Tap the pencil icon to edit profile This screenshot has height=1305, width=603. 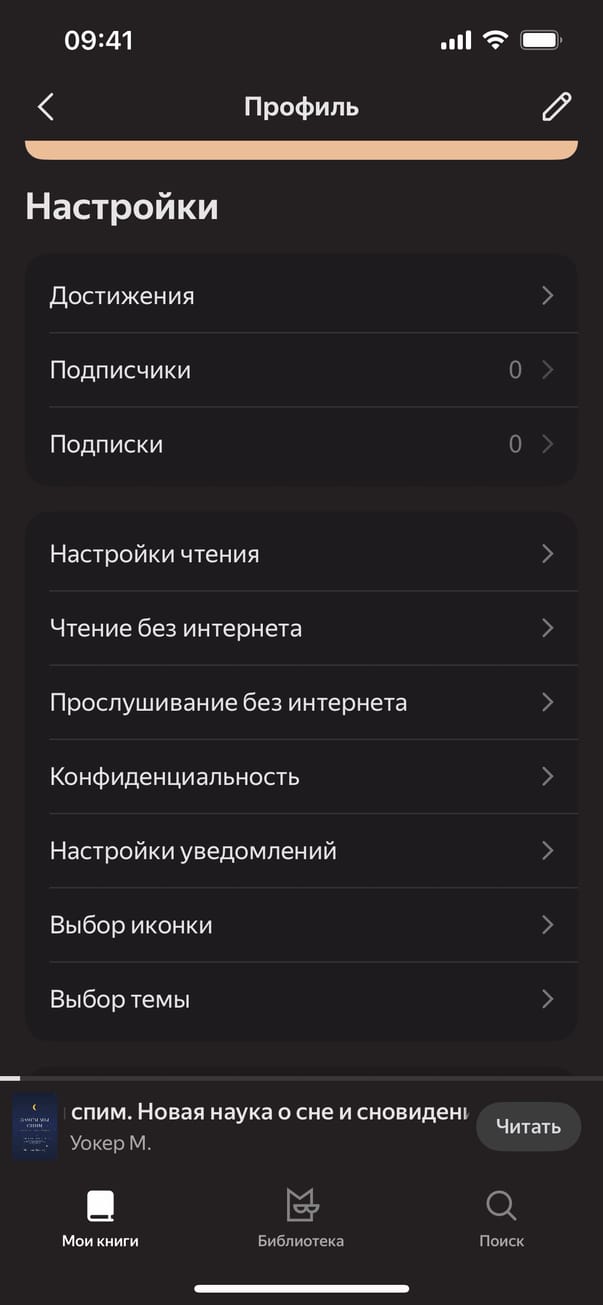[x=556, y=107]
